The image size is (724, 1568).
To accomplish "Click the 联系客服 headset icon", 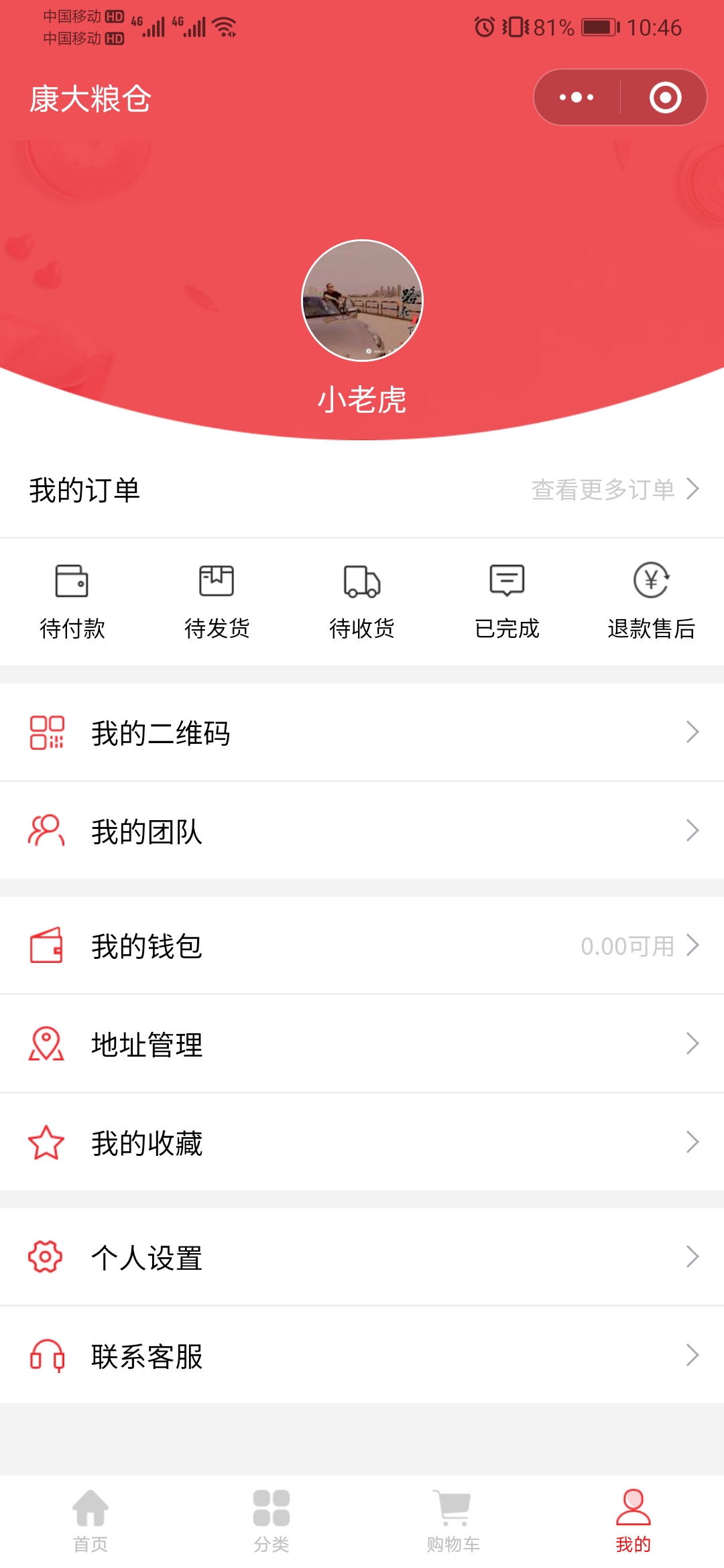I will point(46,1357).
